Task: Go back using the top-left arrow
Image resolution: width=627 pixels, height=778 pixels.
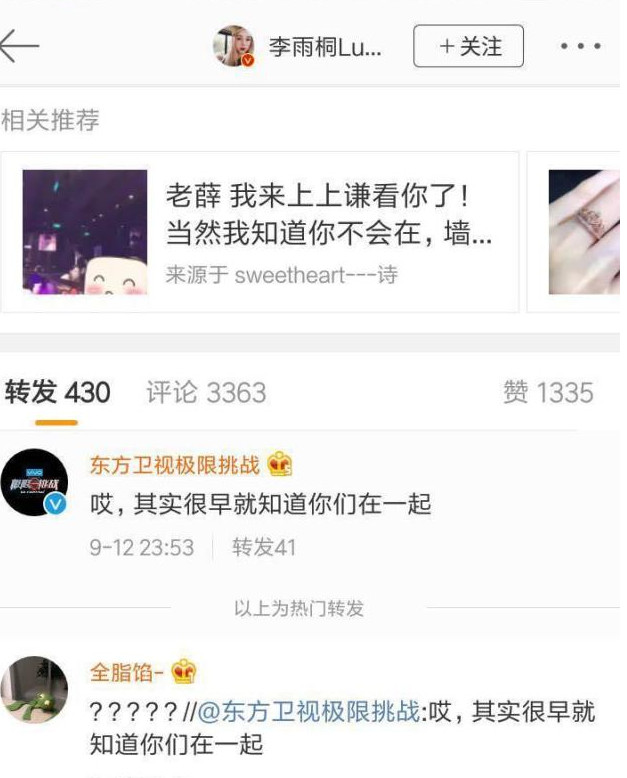Action: tap(20, 46)
